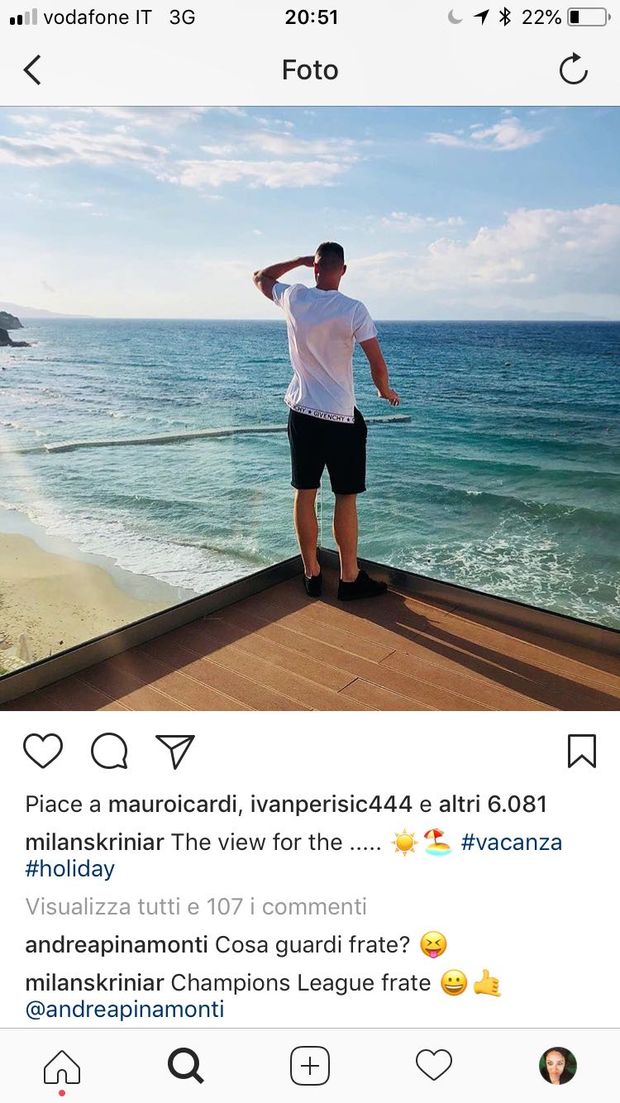Open my profile tab avatar

coord(557,1067)
